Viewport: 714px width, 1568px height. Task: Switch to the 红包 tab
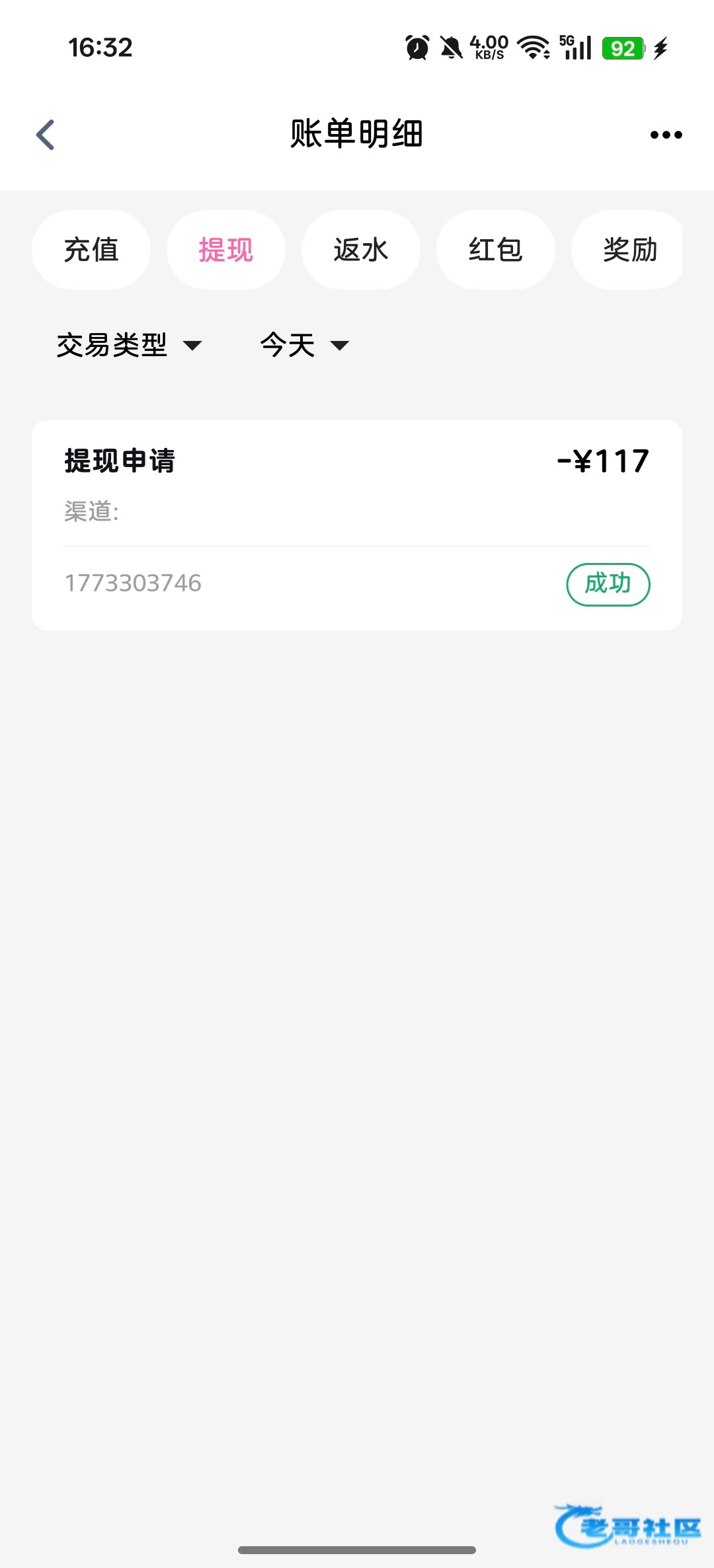pyautogui.click(x=496, y=250)
